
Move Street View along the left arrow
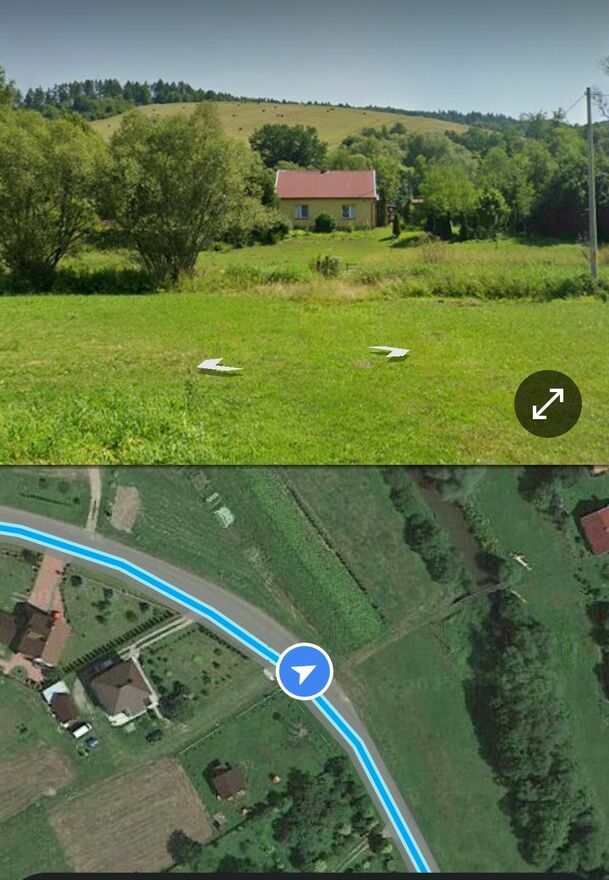[219, 366]
